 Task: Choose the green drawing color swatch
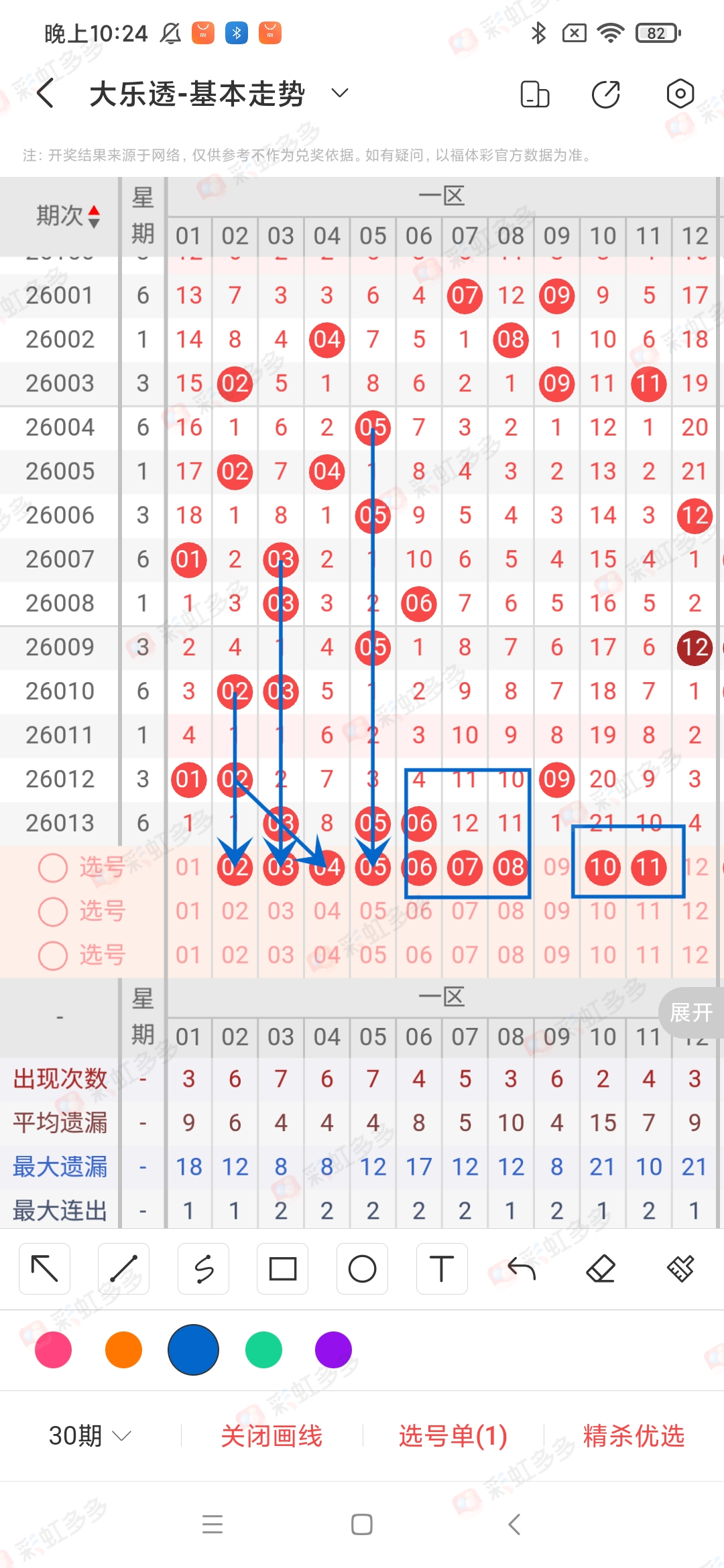point(263,1350)
